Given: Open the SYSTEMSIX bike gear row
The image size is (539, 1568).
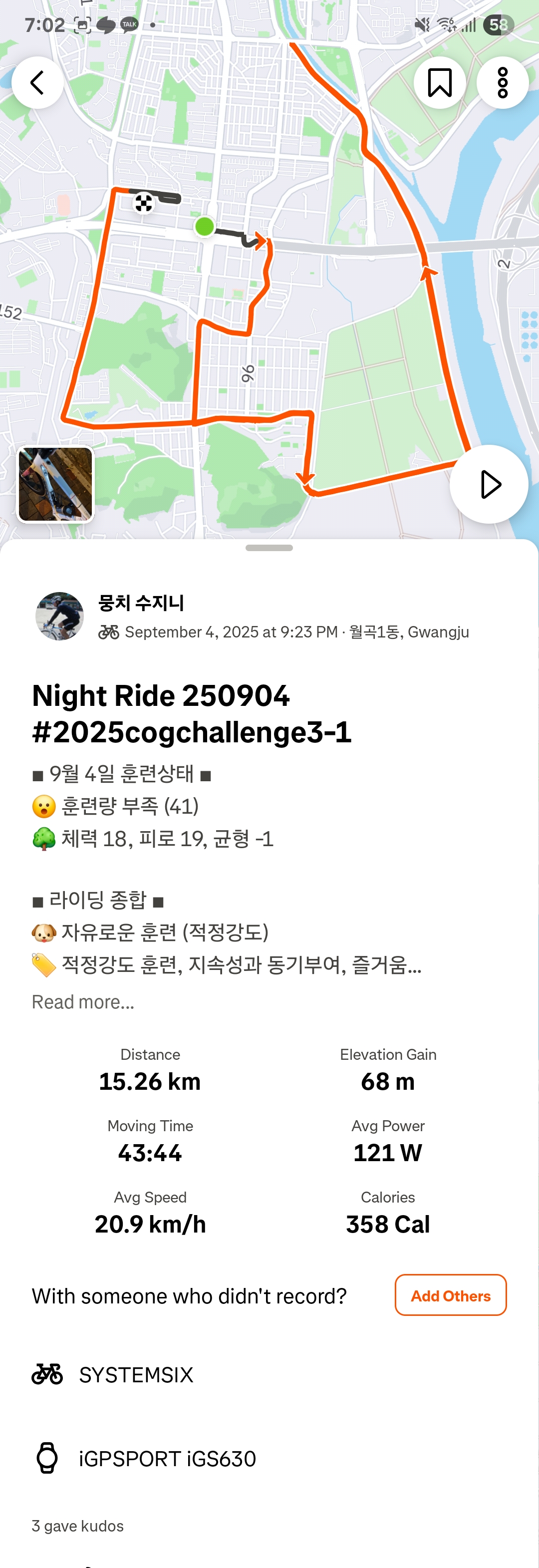Looking at the screenshot, I should (136, 1374).
